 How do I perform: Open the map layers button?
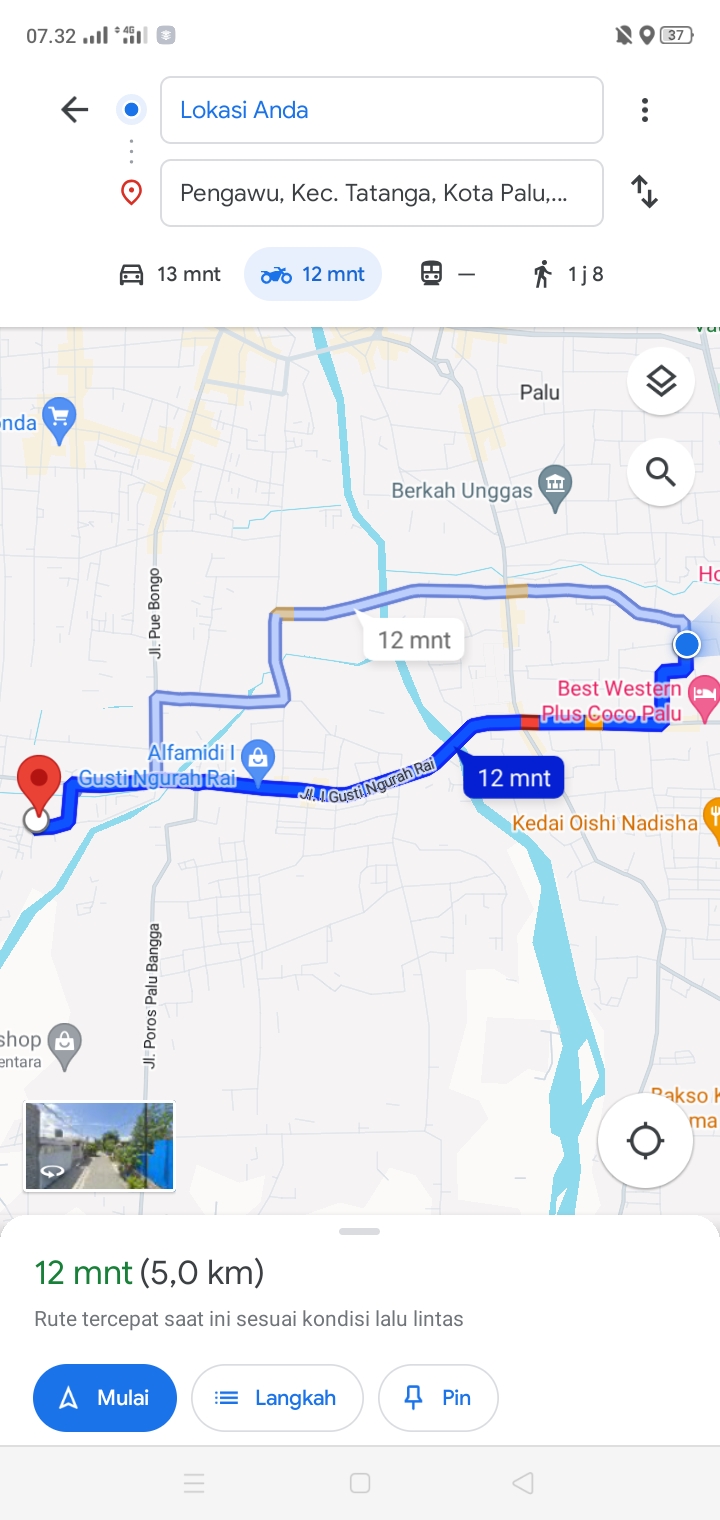click(661, 381)
